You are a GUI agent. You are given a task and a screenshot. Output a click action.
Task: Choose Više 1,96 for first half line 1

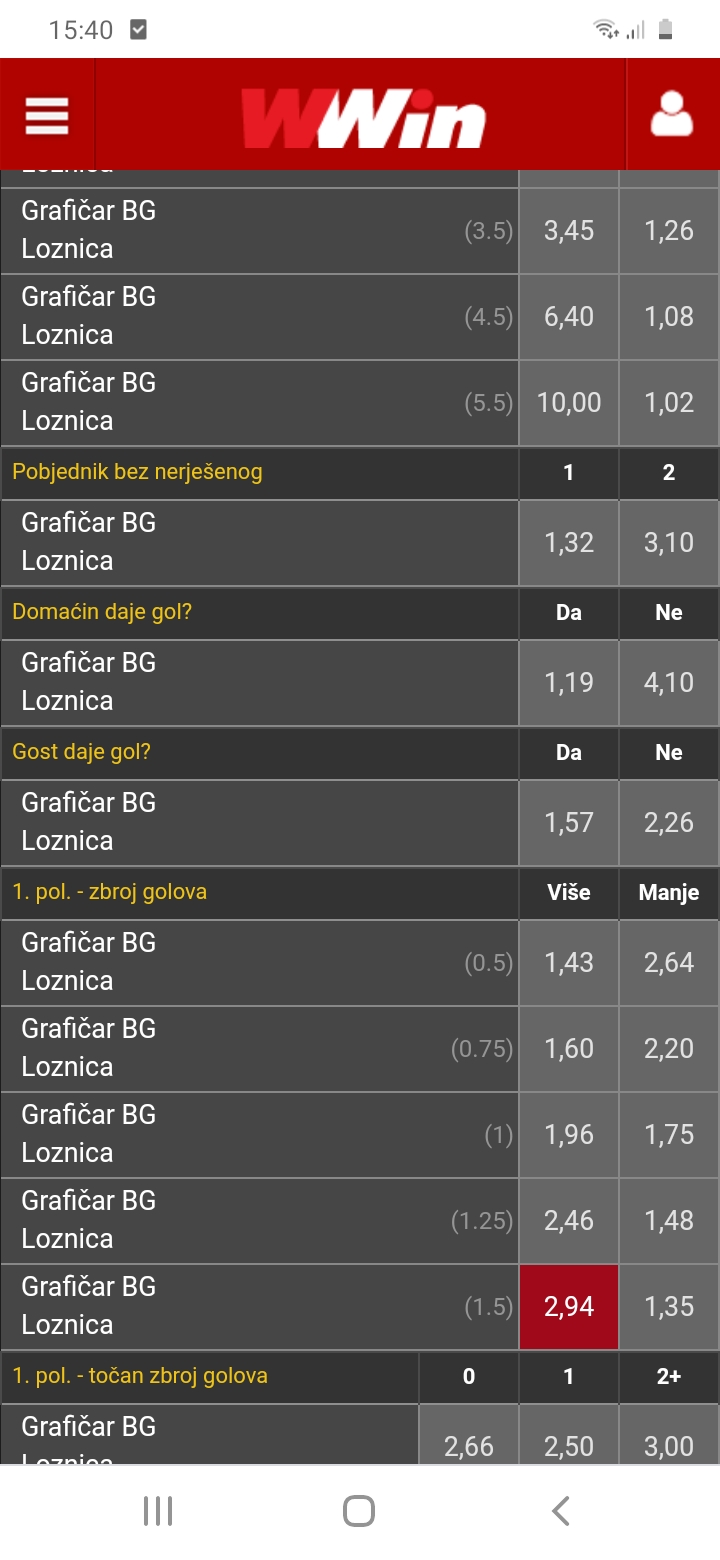(568, 1135)
